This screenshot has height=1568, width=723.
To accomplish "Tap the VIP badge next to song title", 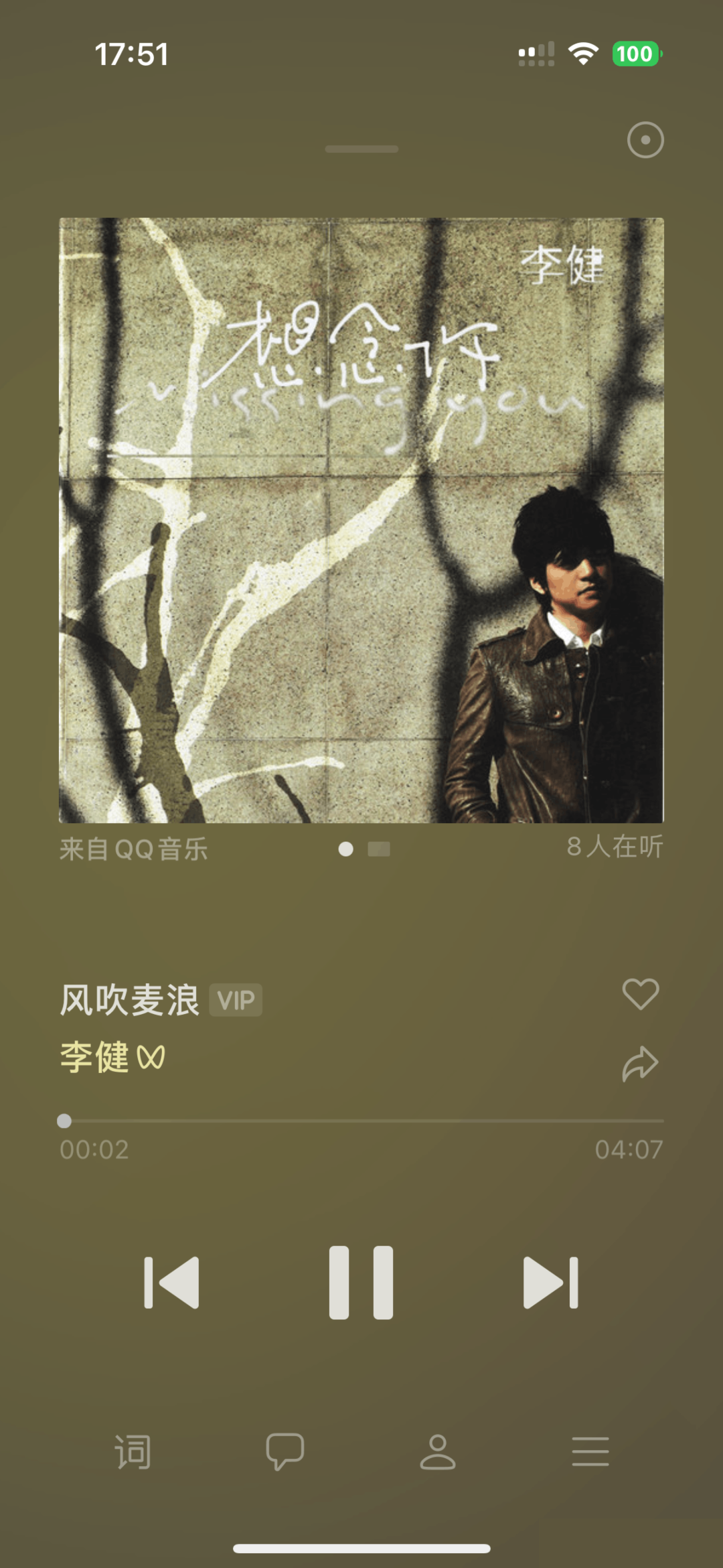I will 236,1001.
